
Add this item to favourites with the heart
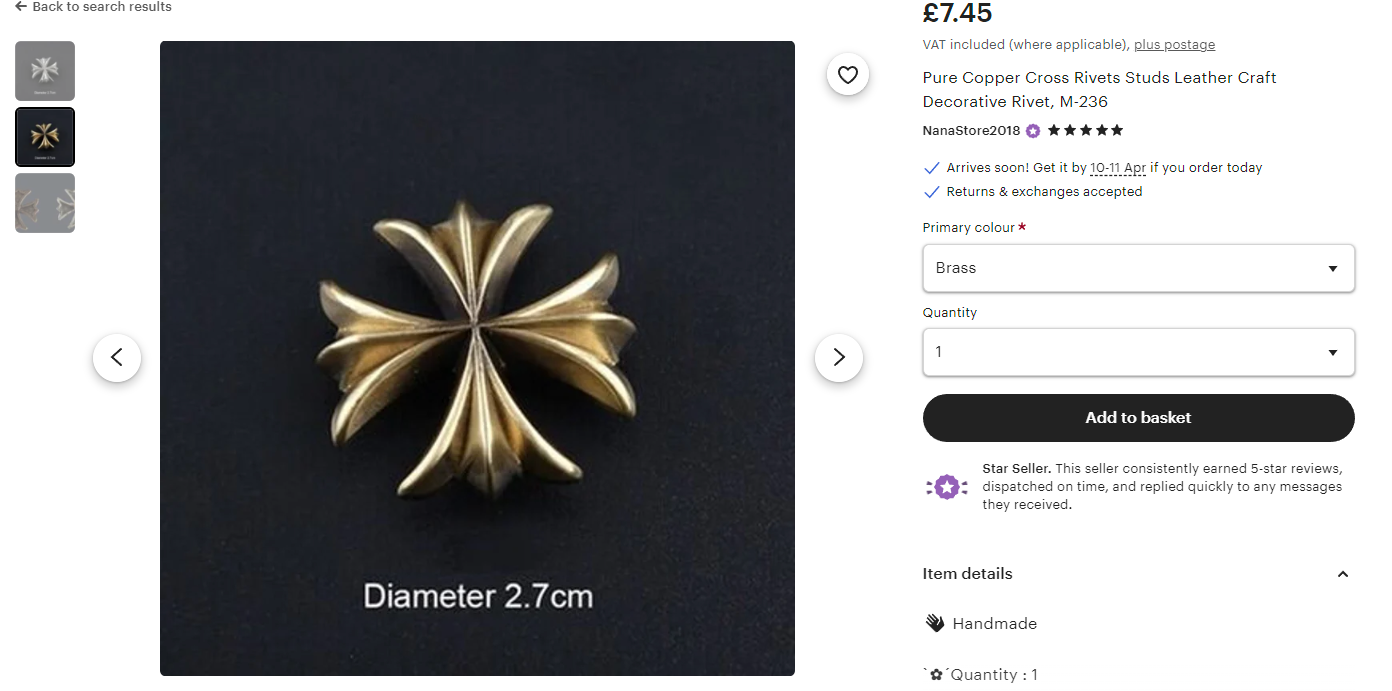[x=848, y=74]
